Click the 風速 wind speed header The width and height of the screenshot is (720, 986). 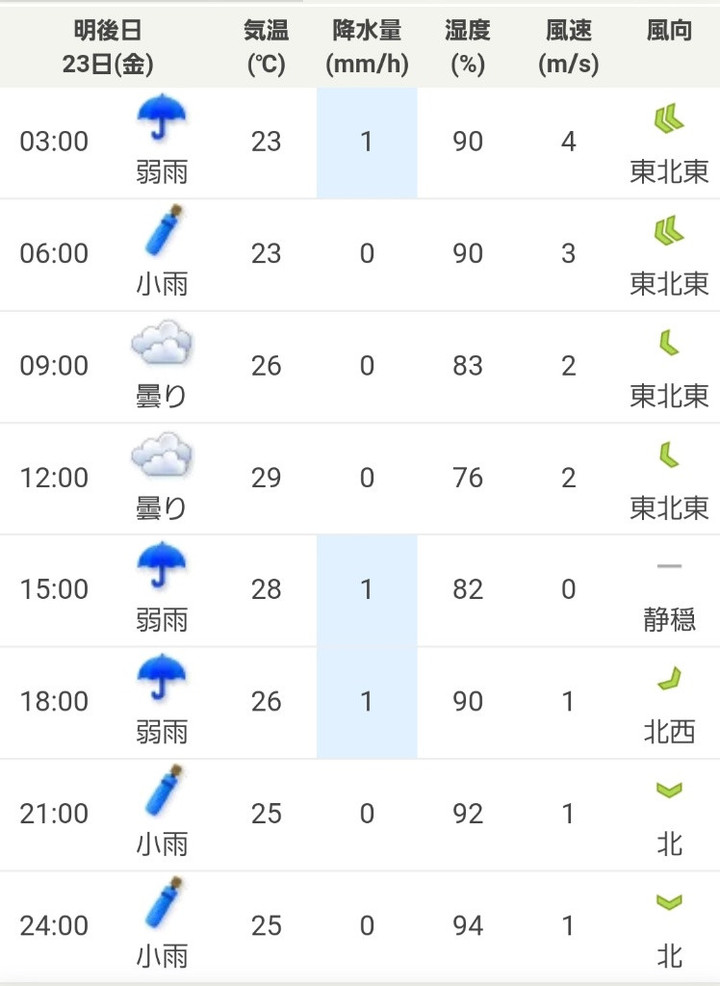pyautogui.click(x=567, y=30)
